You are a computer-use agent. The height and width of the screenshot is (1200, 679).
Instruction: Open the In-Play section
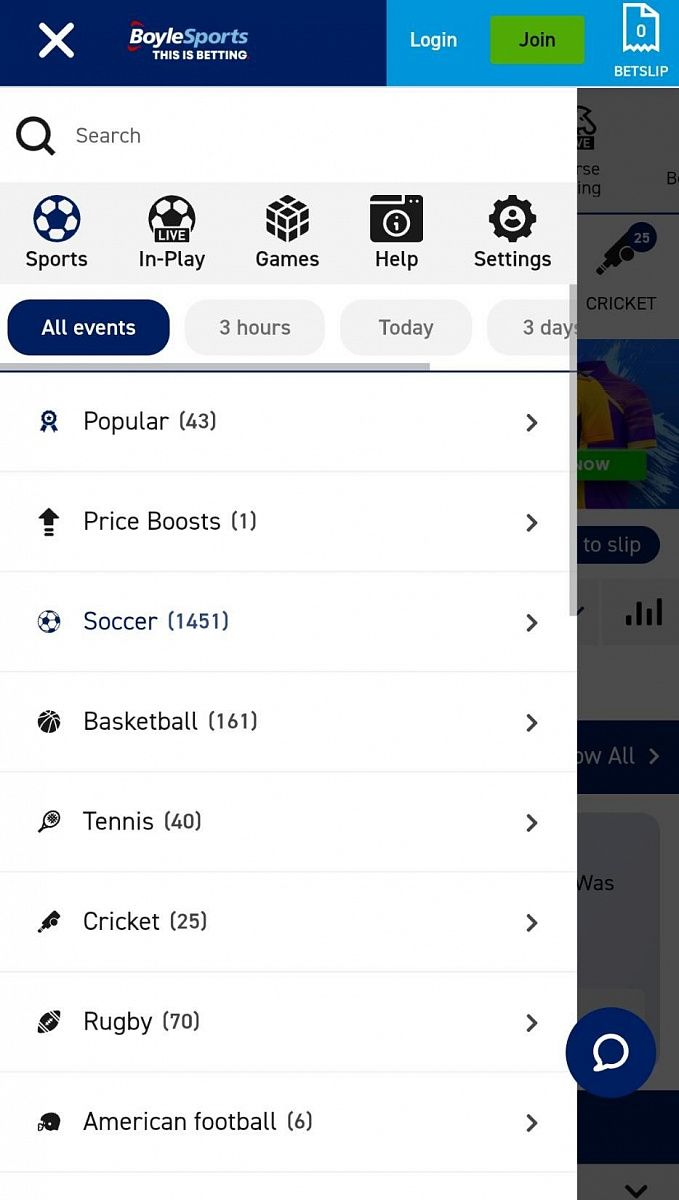pos(171,233)
